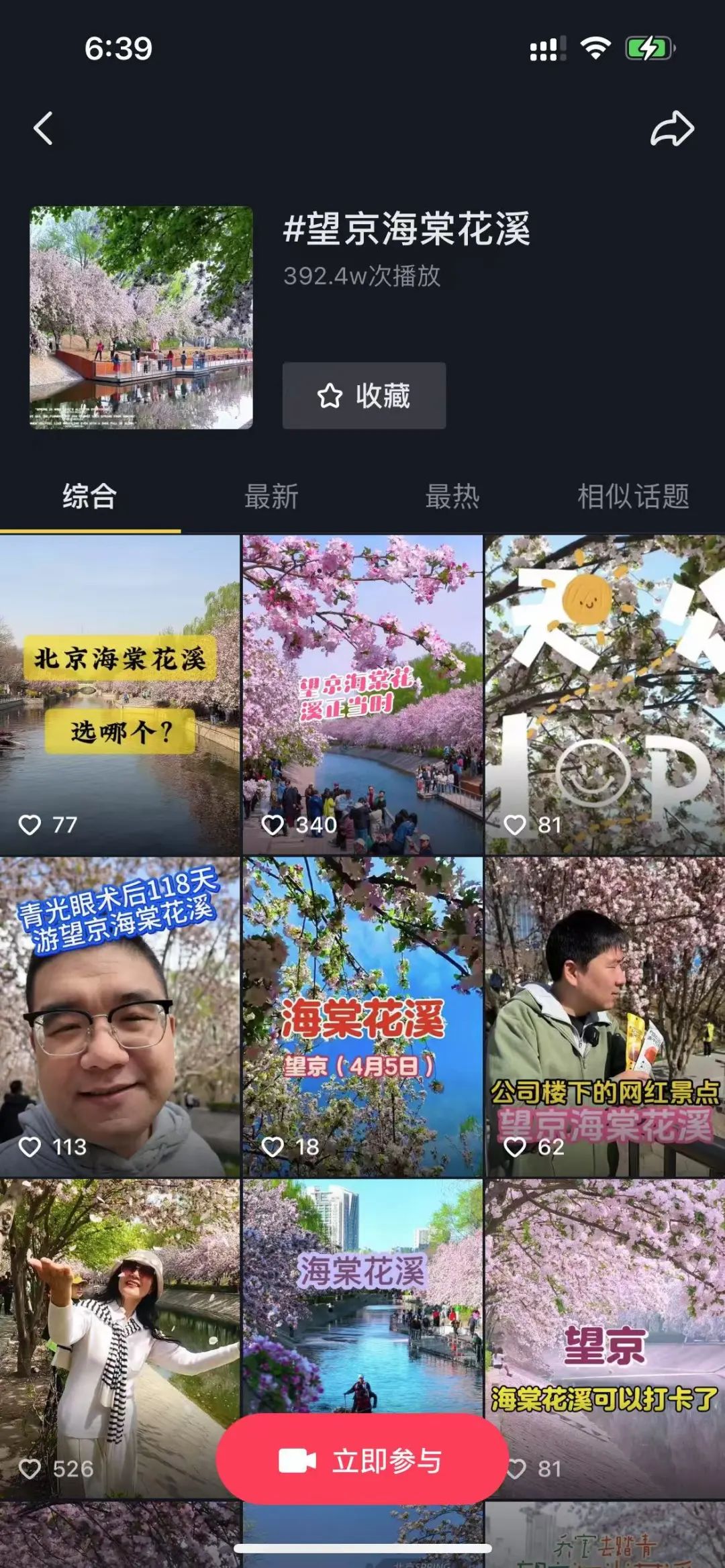Tap the 收藏 favorite button
The height and width of the screenshot is (1568, 725).
click(x=364, y=396)
